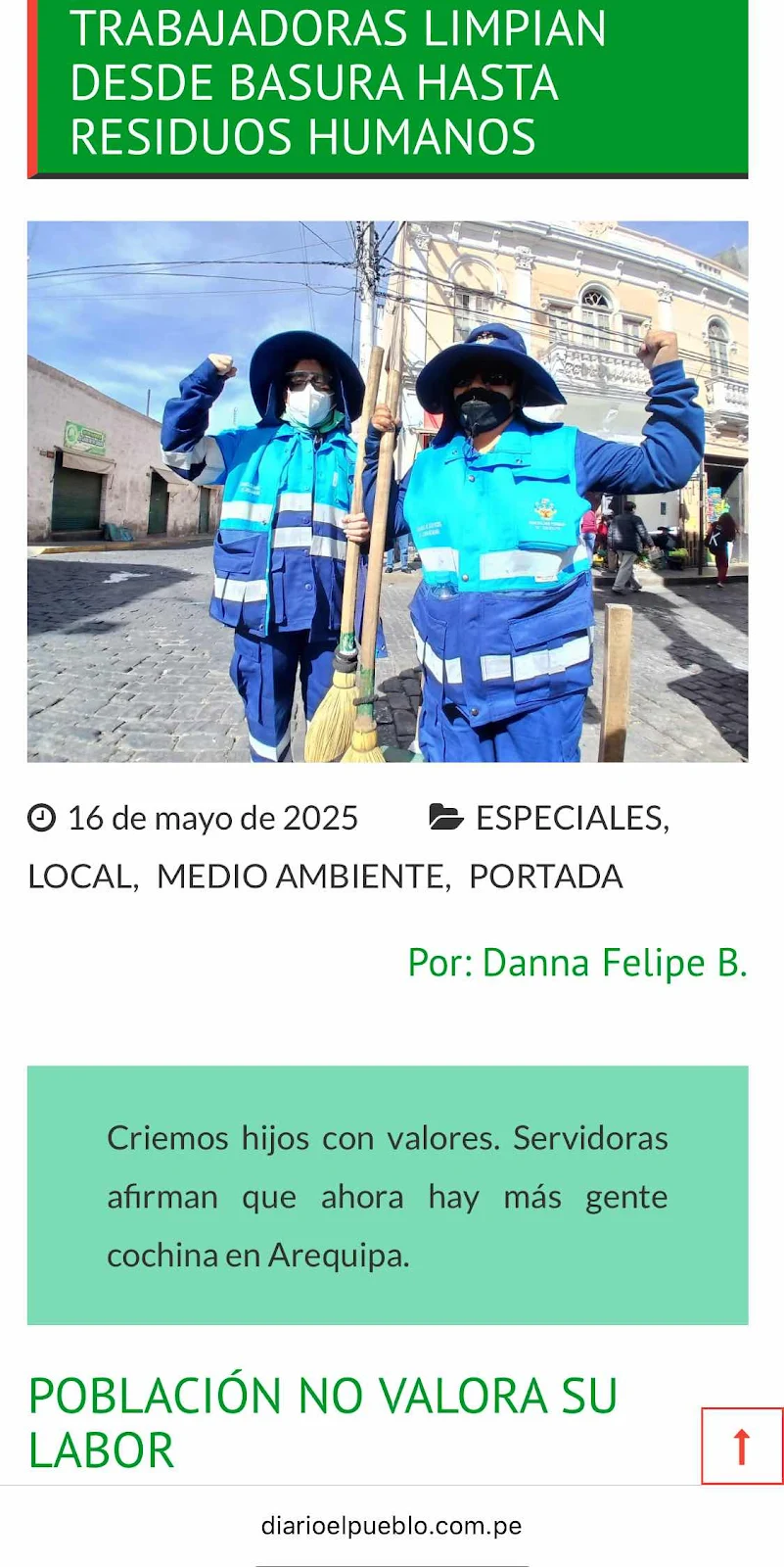The width and height of the screenshot is (784, 1567).
Task: Open the LOCAL category link
Action: click(80, 877)
